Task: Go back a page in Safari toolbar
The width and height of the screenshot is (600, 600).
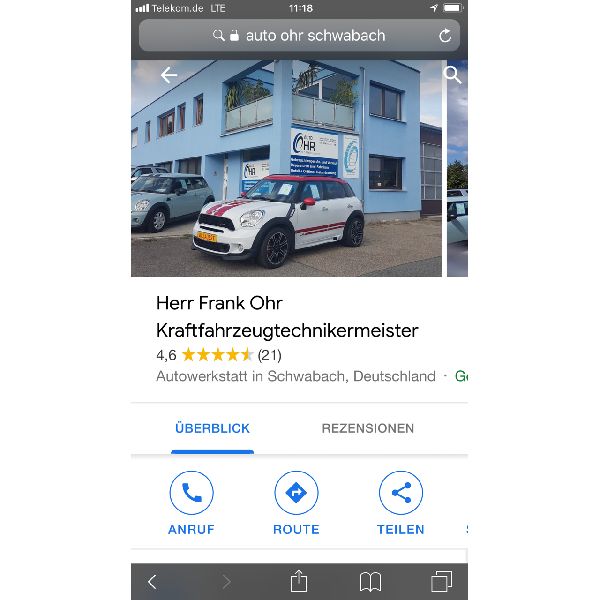Action: [152, 581]
